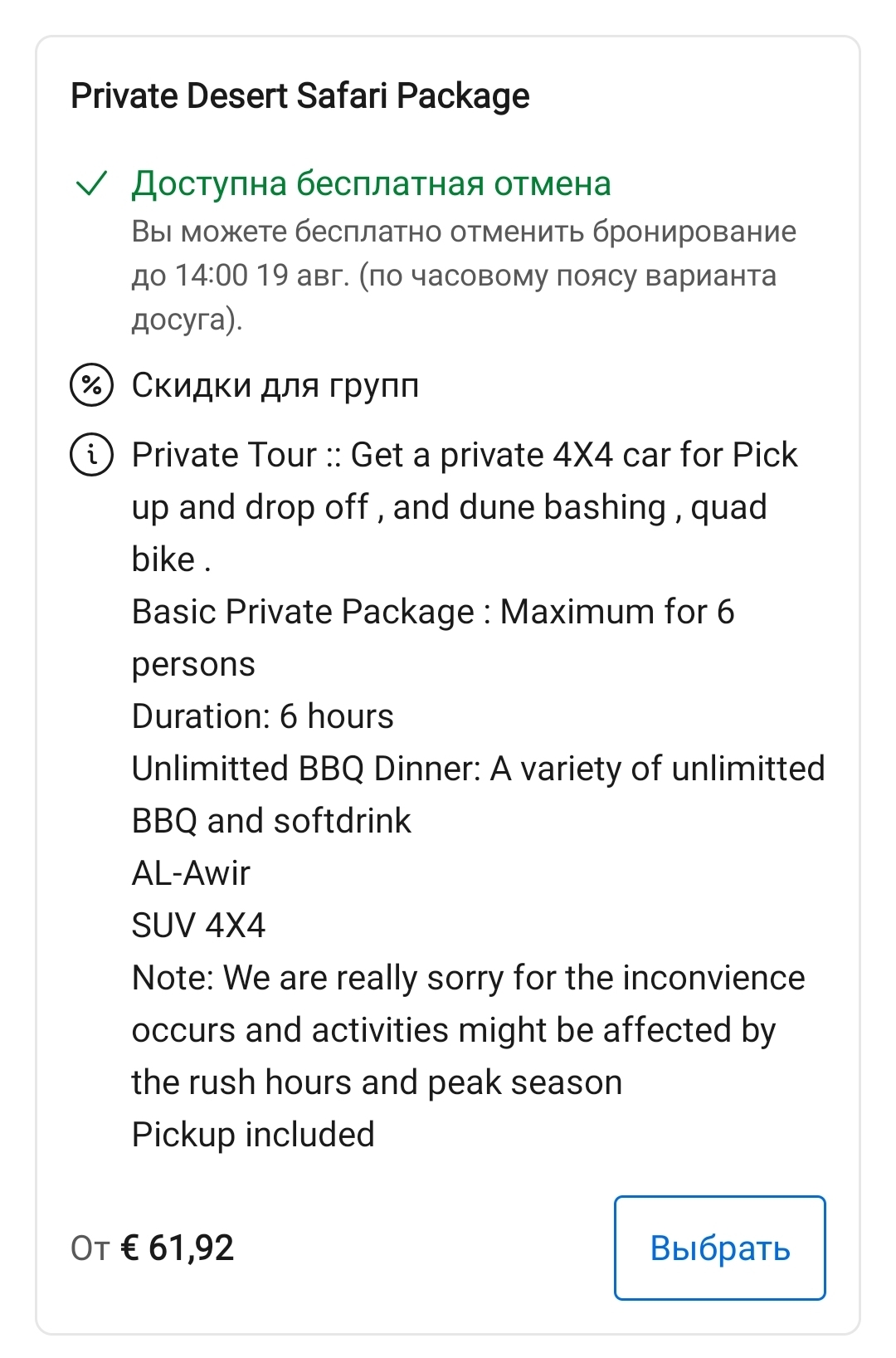This screenshot has height=1358, width=896.
Task: Open the Private Desert Safari Package card
Action: [448, 685]
